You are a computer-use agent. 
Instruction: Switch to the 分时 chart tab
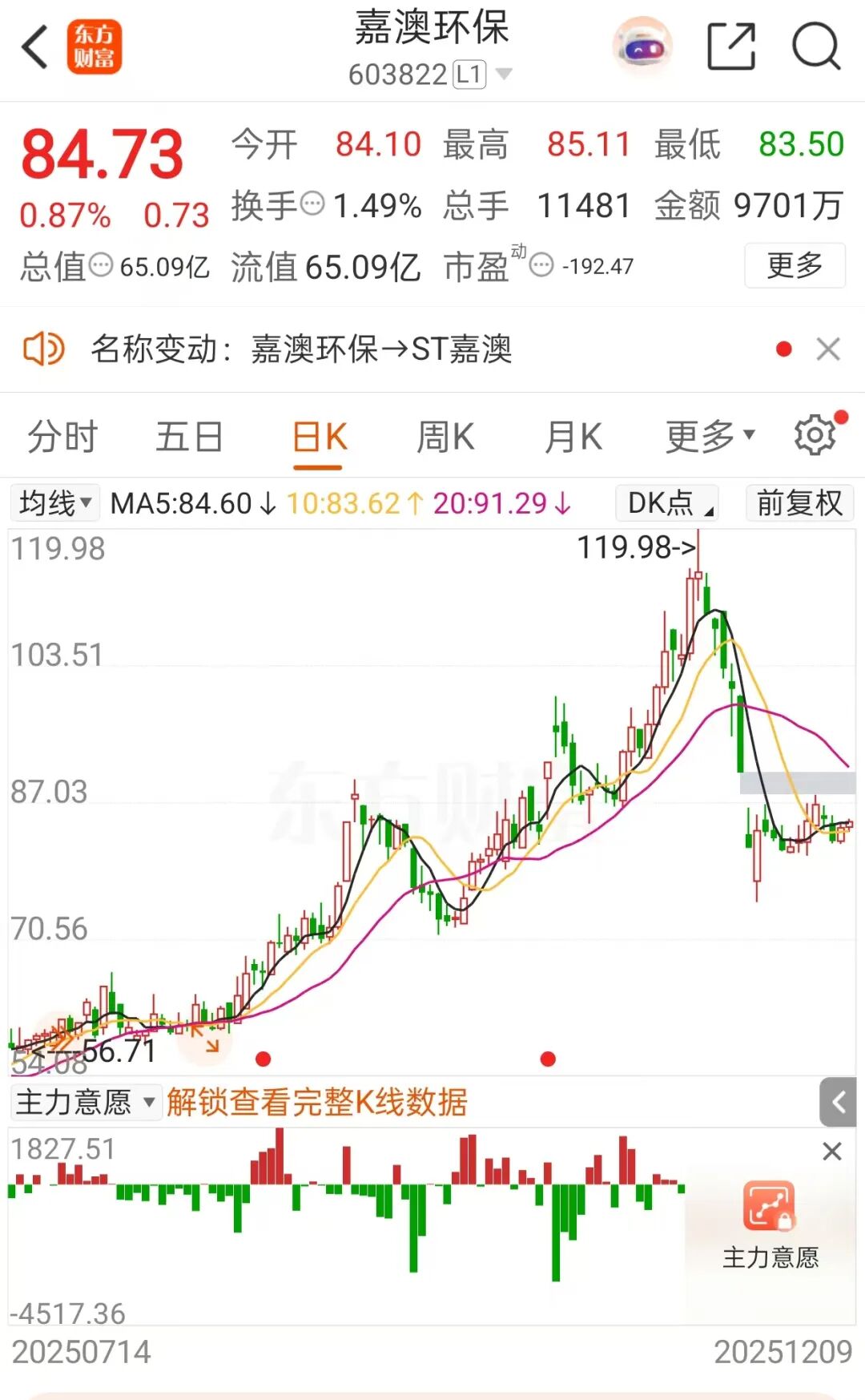[62, 438]
